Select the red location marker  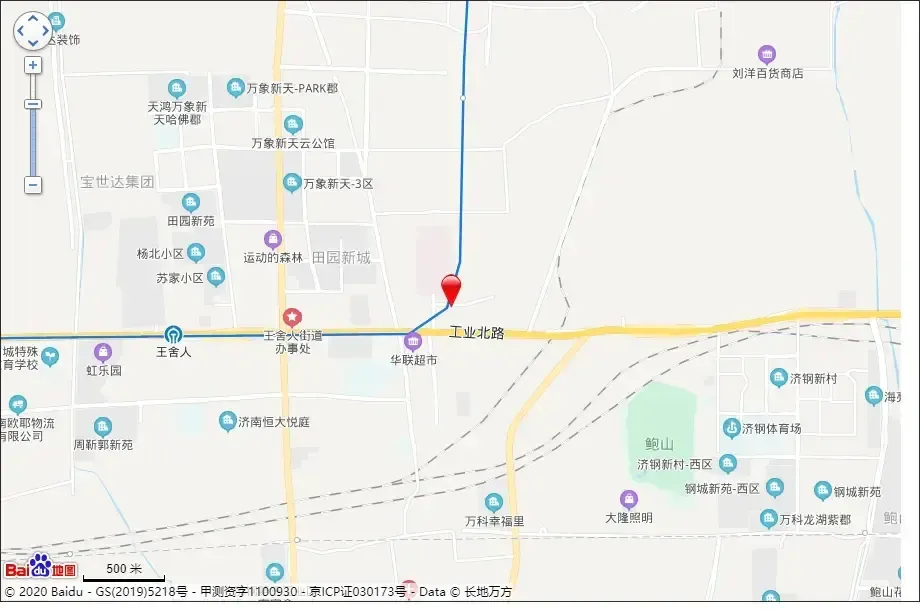pos(451,288)
